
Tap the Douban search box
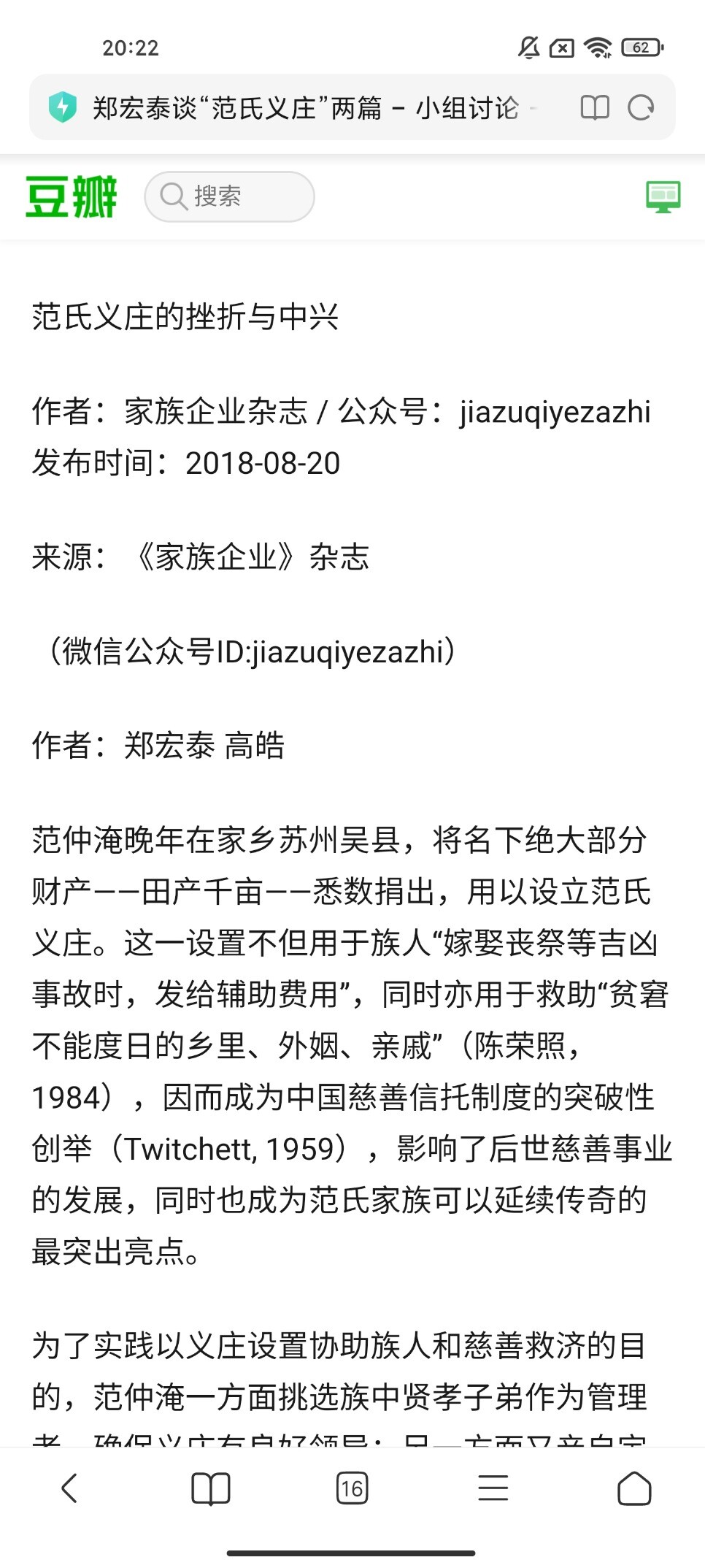(230, 196)
